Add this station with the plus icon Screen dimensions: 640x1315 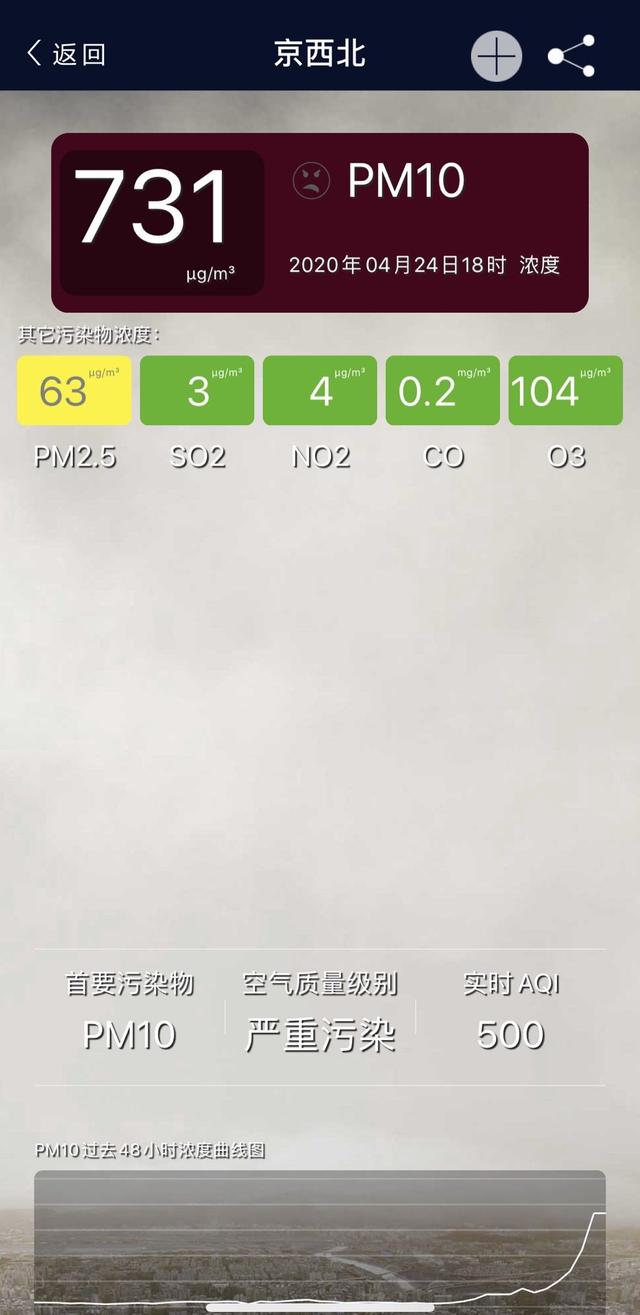coord(496,55)
